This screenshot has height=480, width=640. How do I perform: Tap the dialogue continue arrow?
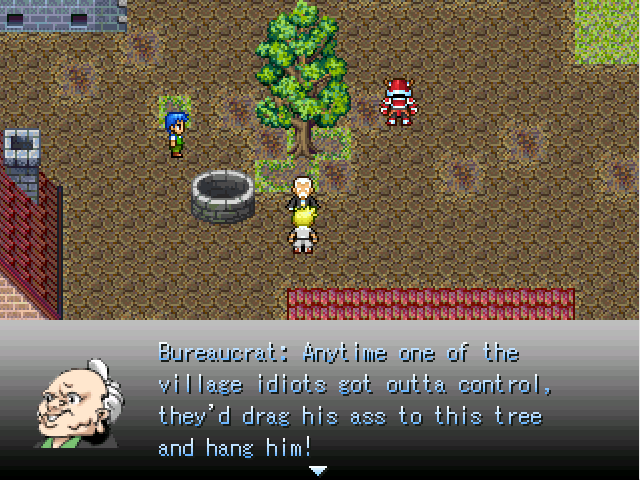318,470
